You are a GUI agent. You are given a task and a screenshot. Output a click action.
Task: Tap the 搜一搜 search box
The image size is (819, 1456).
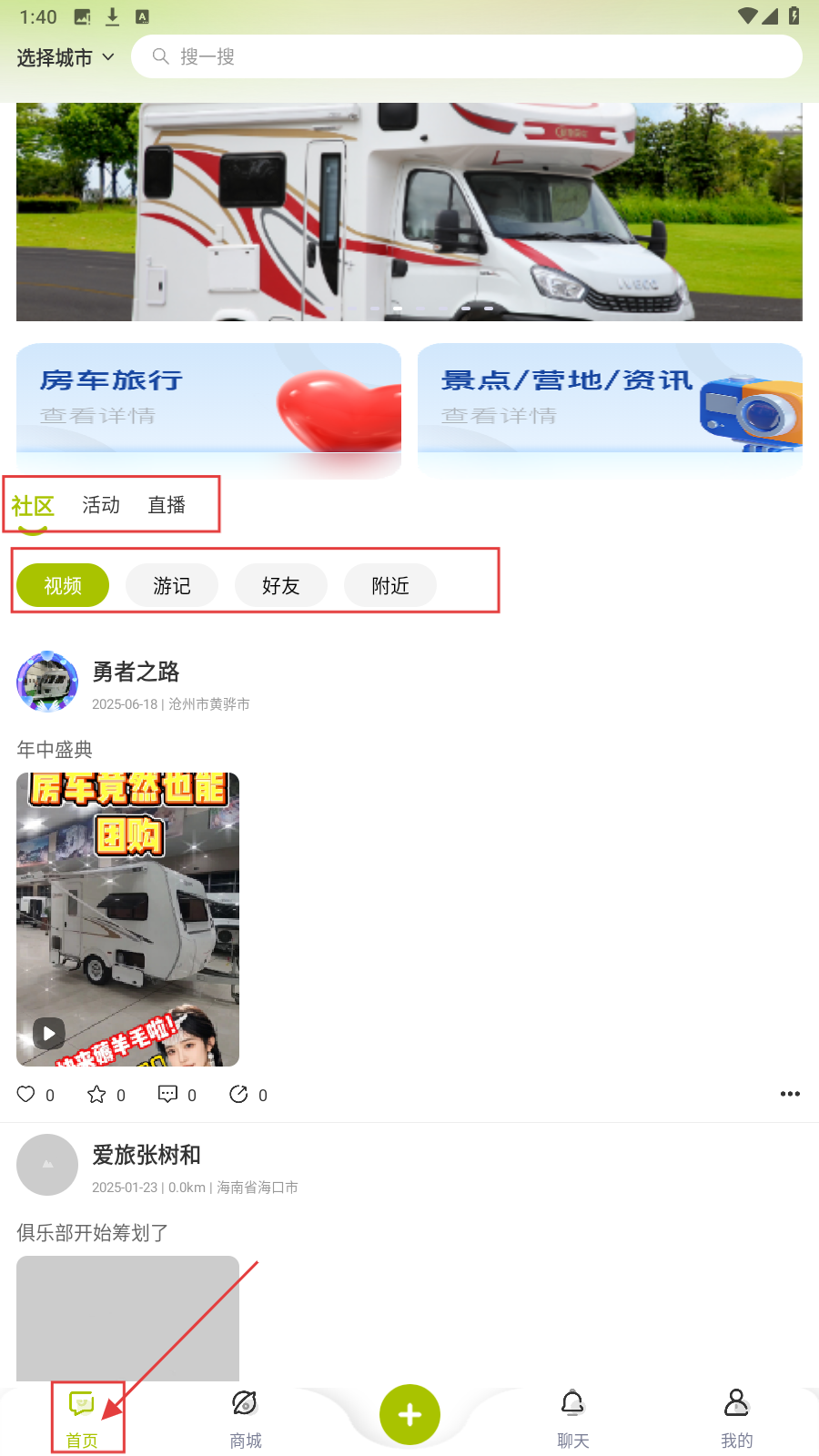(466, 56)
